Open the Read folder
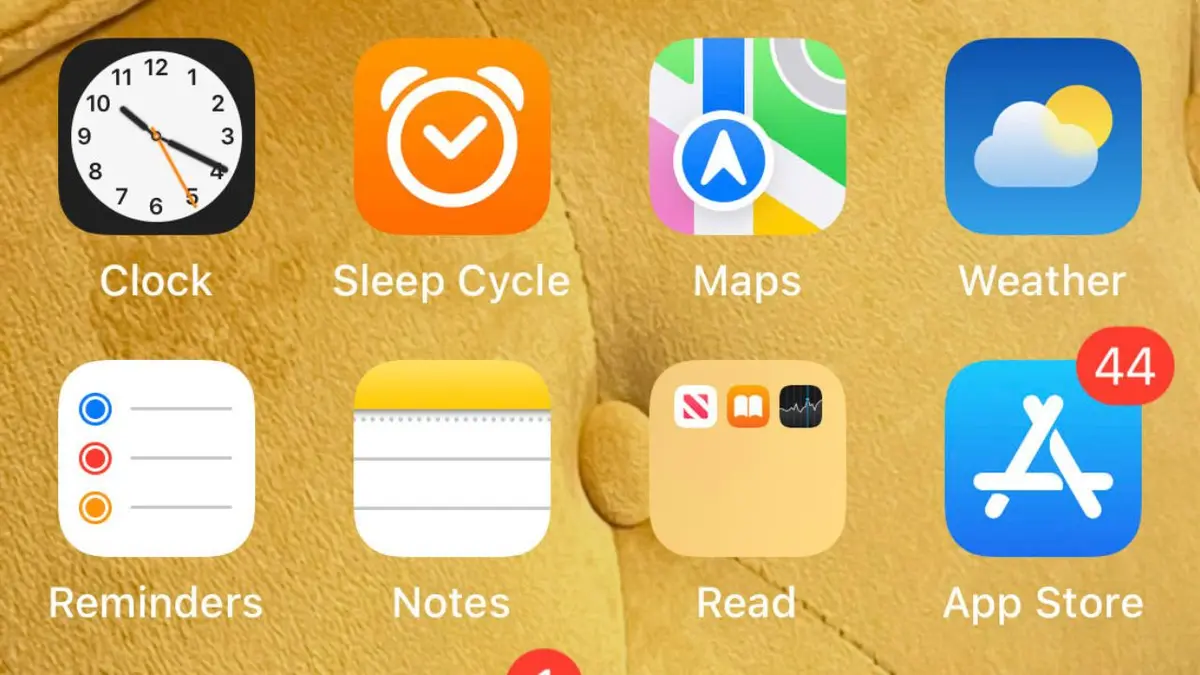This screenshot has height=675, width=1200. click(747, 459)
